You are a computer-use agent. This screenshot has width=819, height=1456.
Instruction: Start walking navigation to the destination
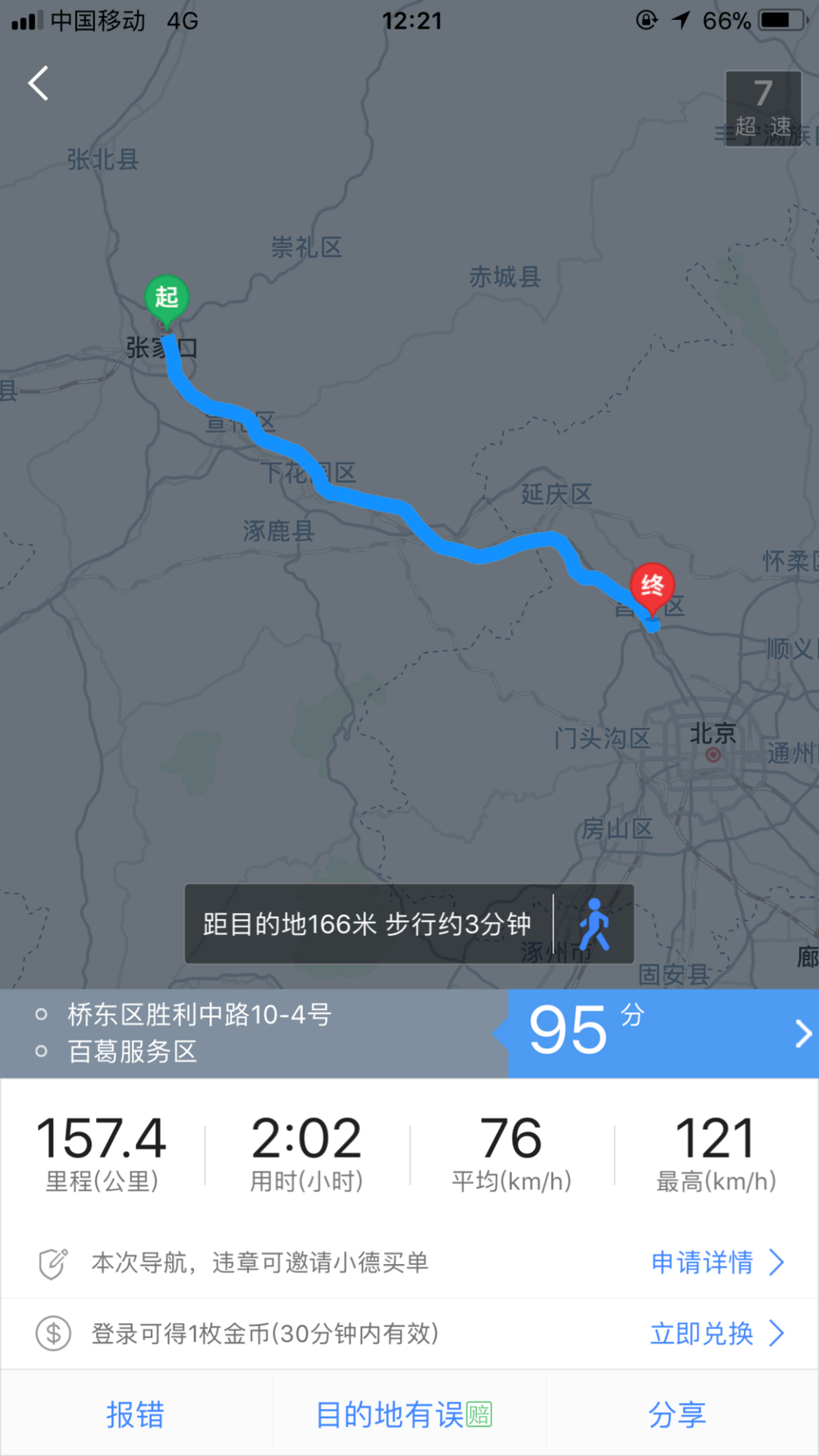coord(595,924)
